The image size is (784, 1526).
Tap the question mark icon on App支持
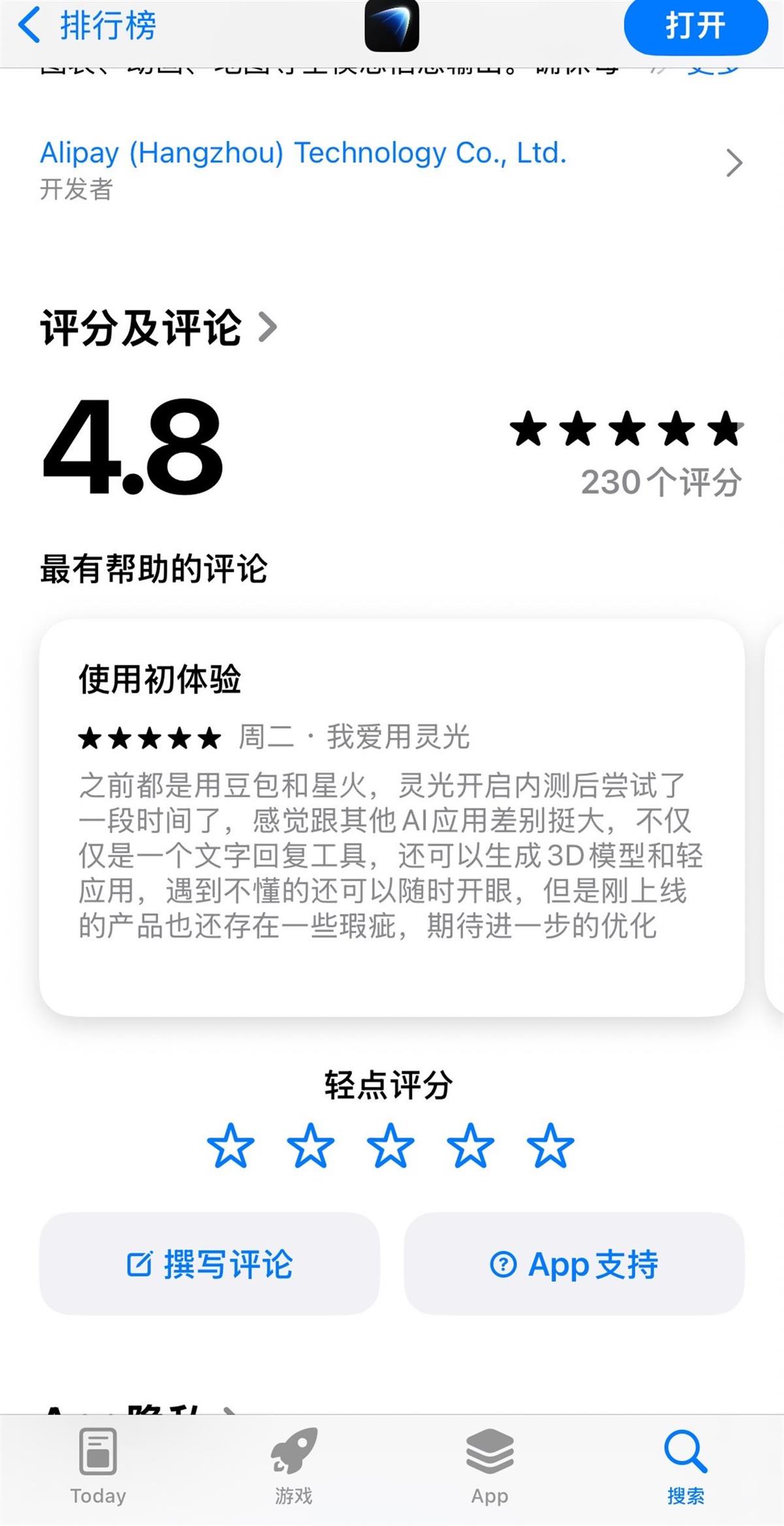tap(503, 1264)
